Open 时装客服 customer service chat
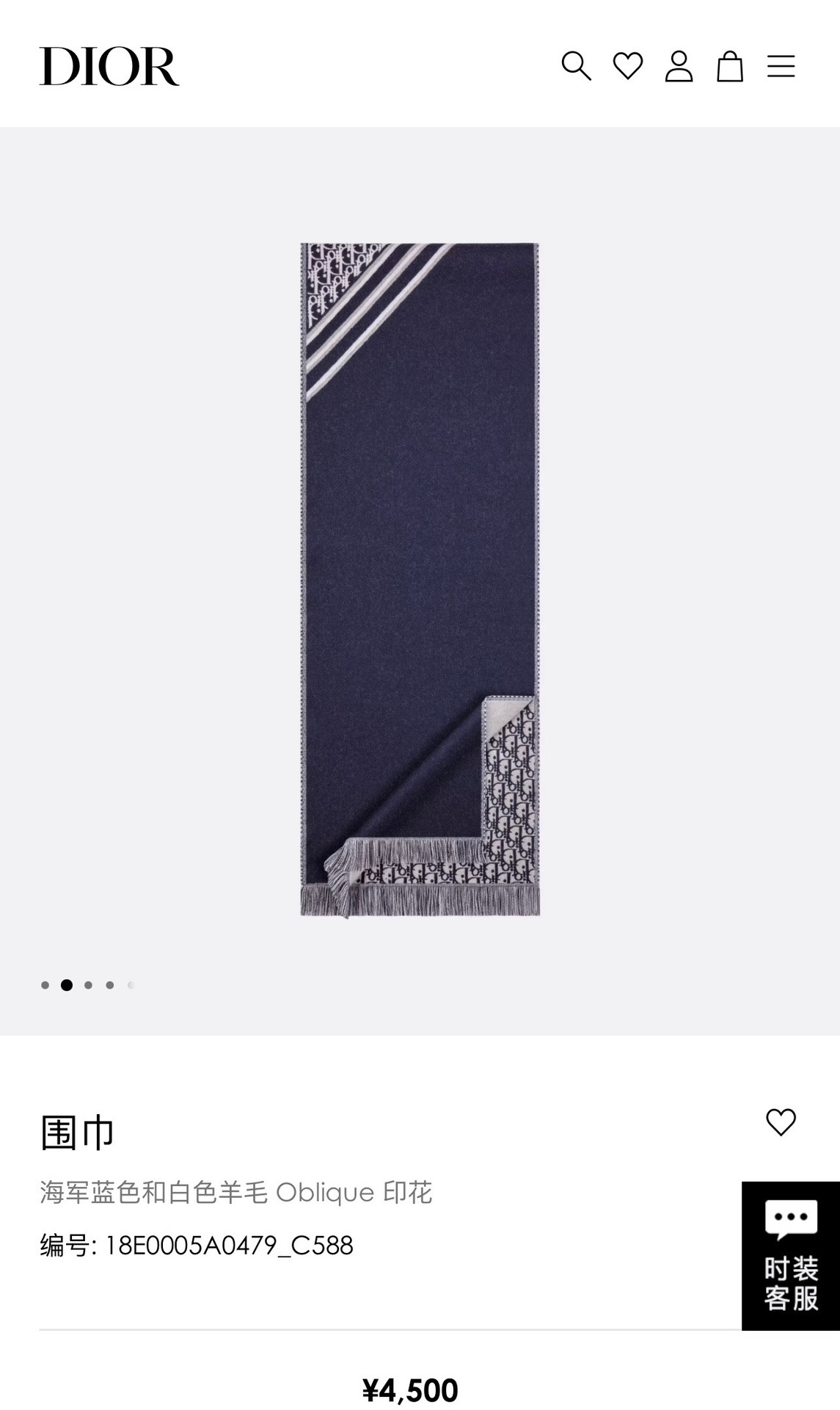 791,1256
